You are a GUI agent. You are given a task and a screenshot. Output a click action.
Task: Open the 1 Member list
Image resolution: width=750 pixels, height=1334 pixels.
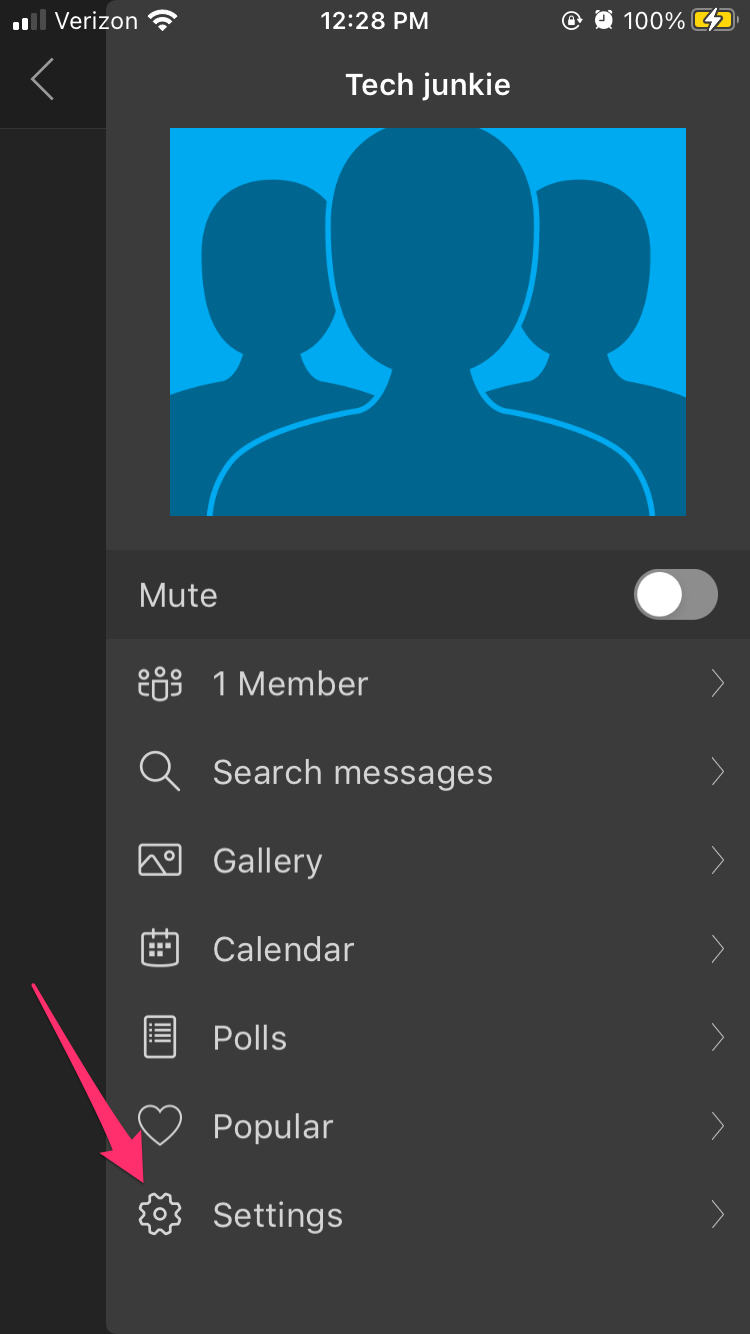click(x=428, y=684)
